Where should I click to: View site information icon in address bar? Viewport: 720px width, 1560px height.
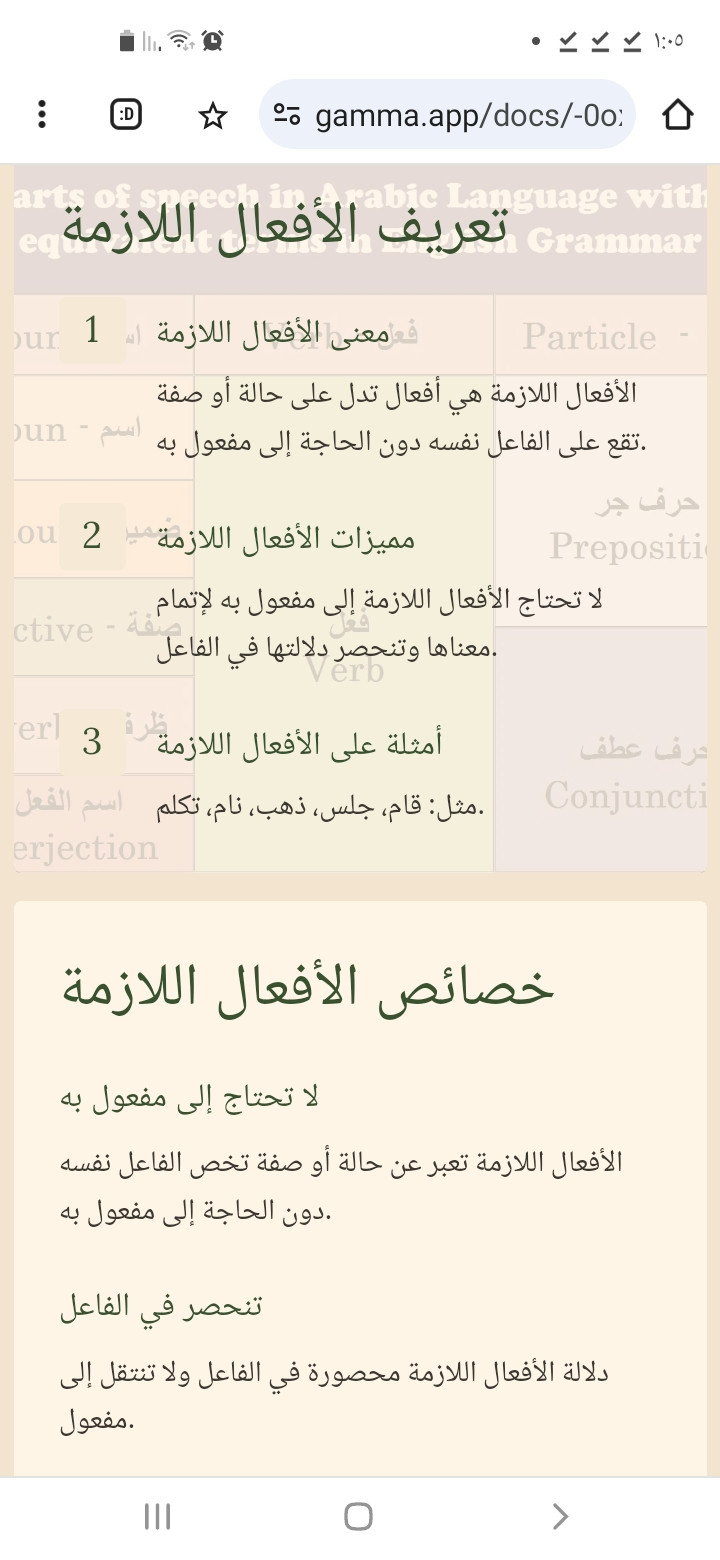pos(287,116)
